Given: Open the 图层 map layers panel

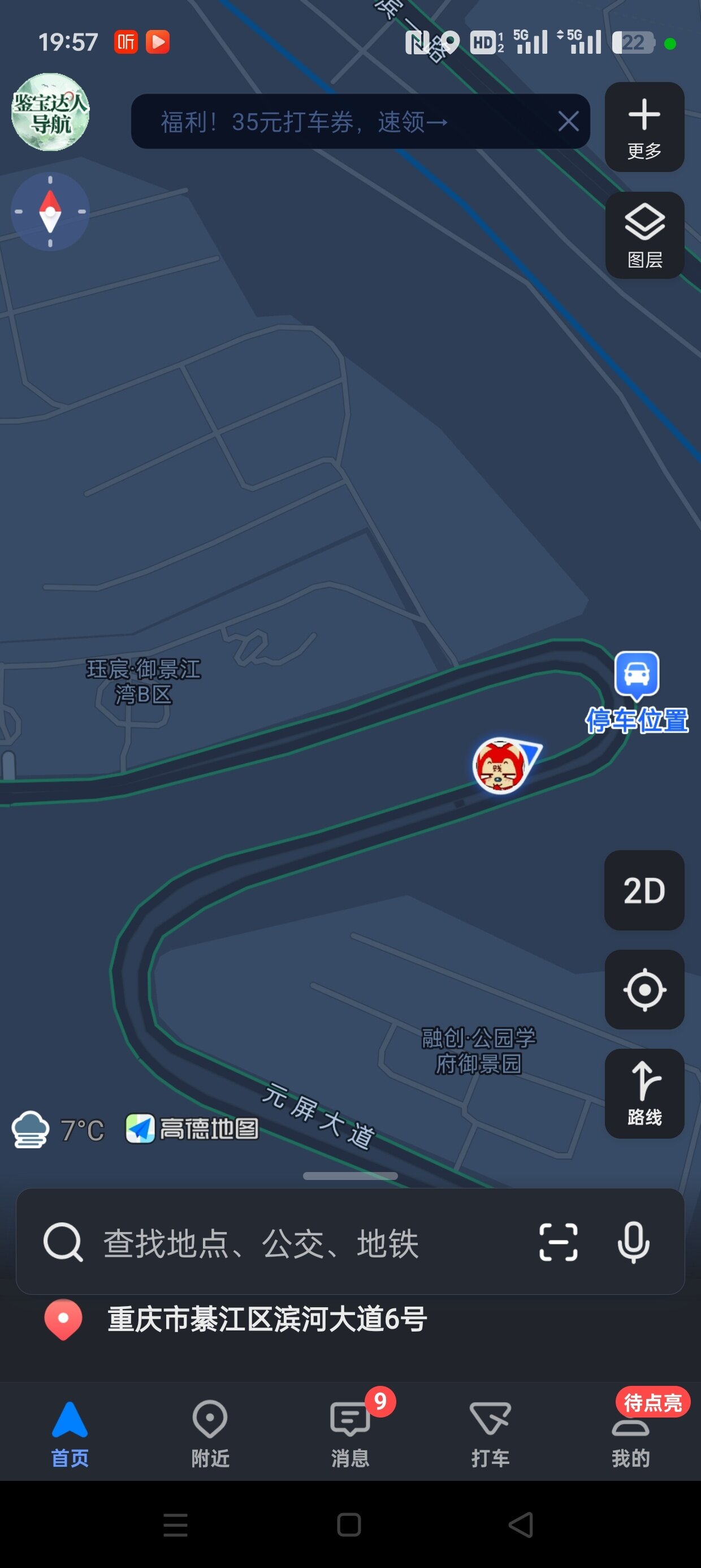Looking at the screenshot, I should [x=644, y=235].
